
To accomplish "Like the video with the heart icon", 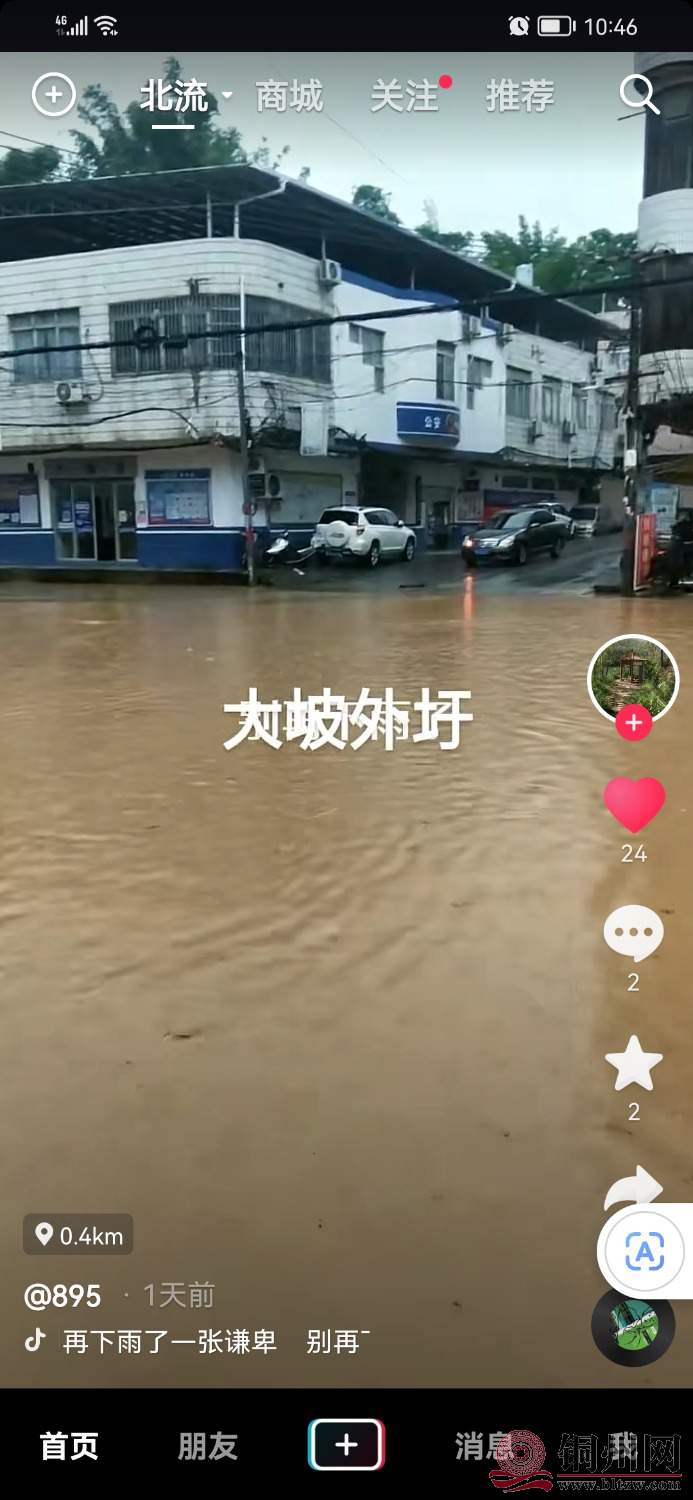I will click(x=633, y=805).
